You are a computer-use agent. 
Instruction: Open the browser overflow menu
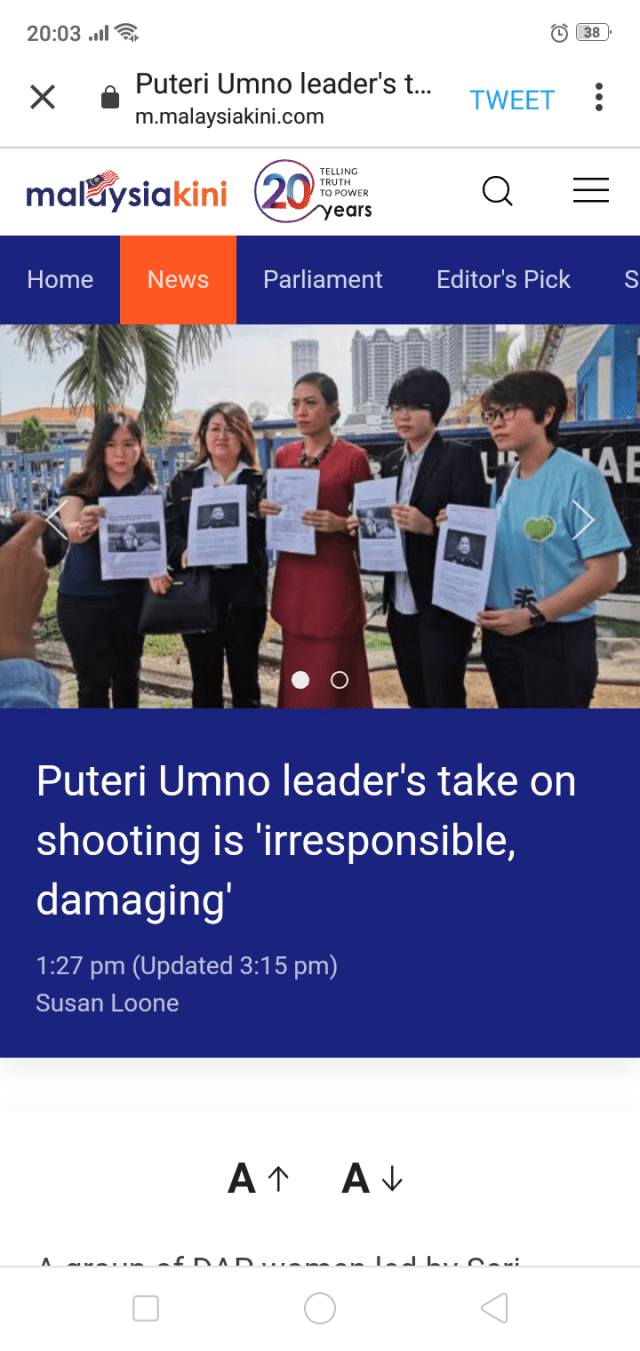pyautogui.click(x=598, y=97)
